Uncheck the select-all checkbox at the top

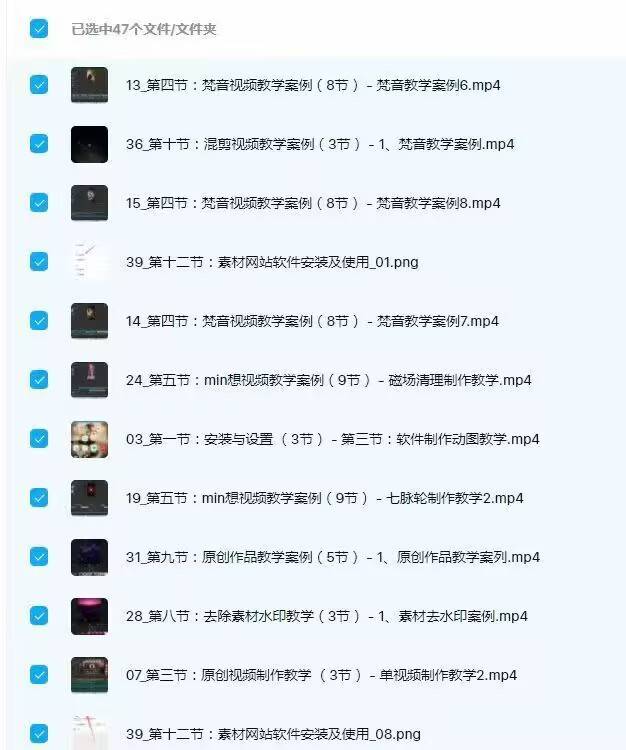39,28
